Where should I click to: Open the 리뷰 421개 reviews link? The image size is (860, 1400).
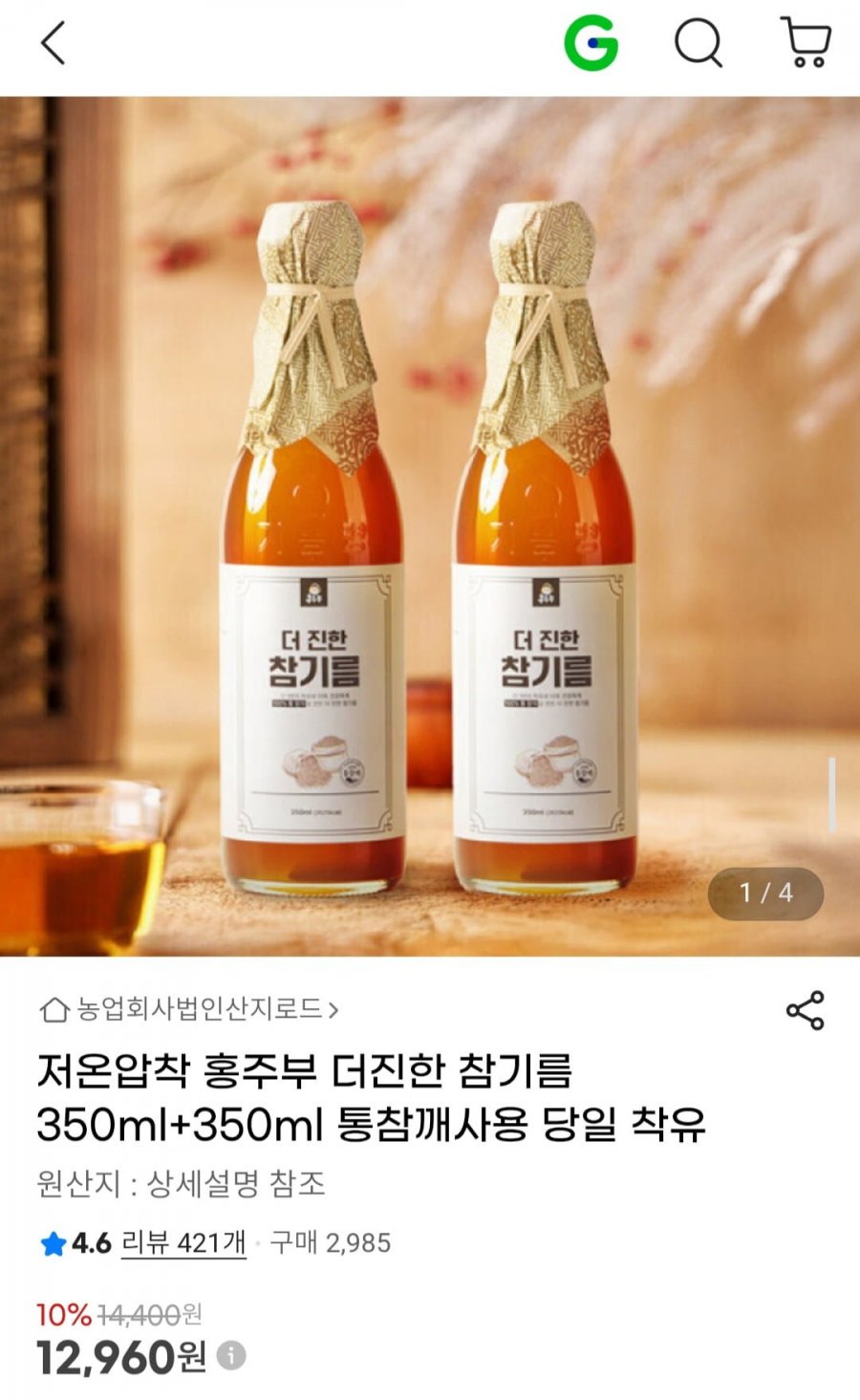[x=183, y=1243]
